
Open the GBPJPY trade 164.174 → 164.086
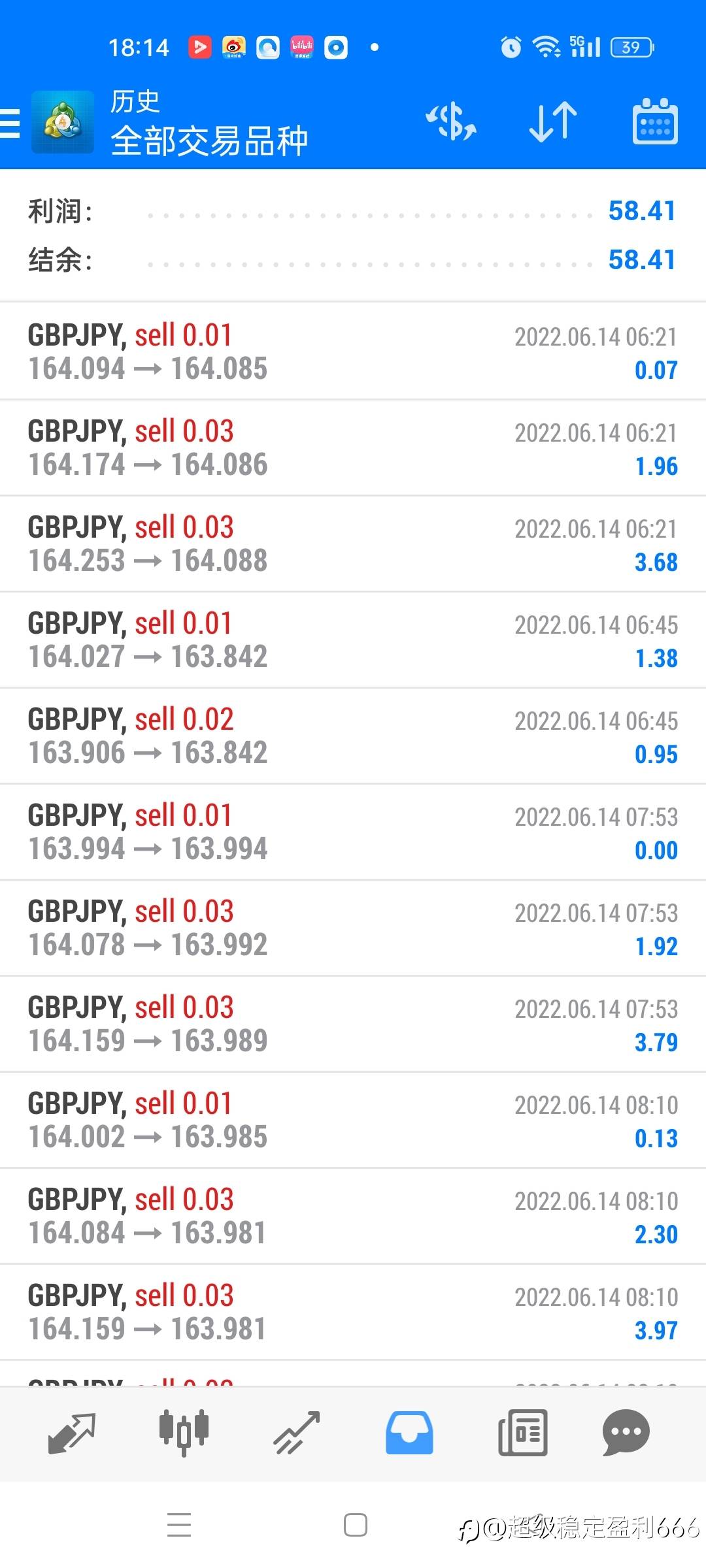(353, 448)
